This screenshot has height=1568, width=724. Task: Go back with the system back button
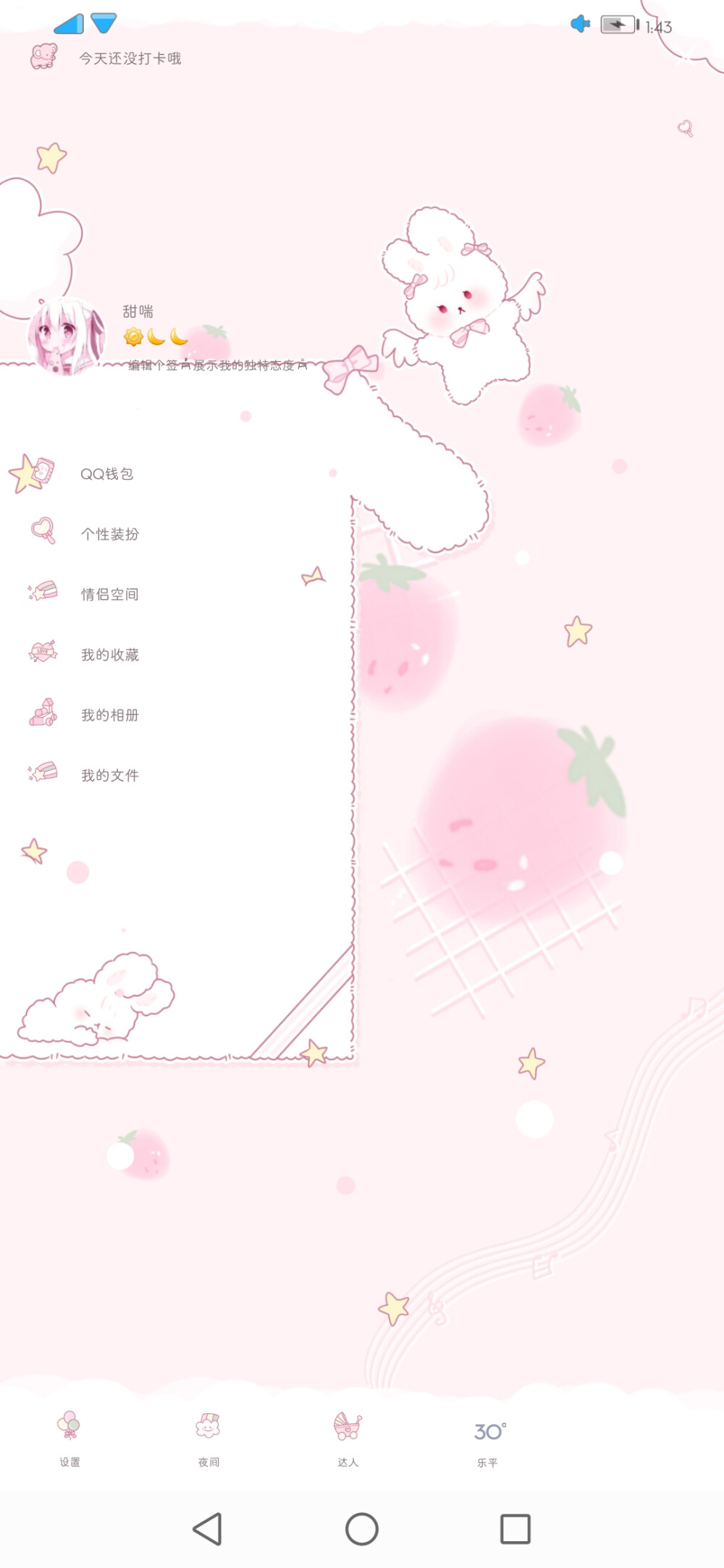point(208,1529)
